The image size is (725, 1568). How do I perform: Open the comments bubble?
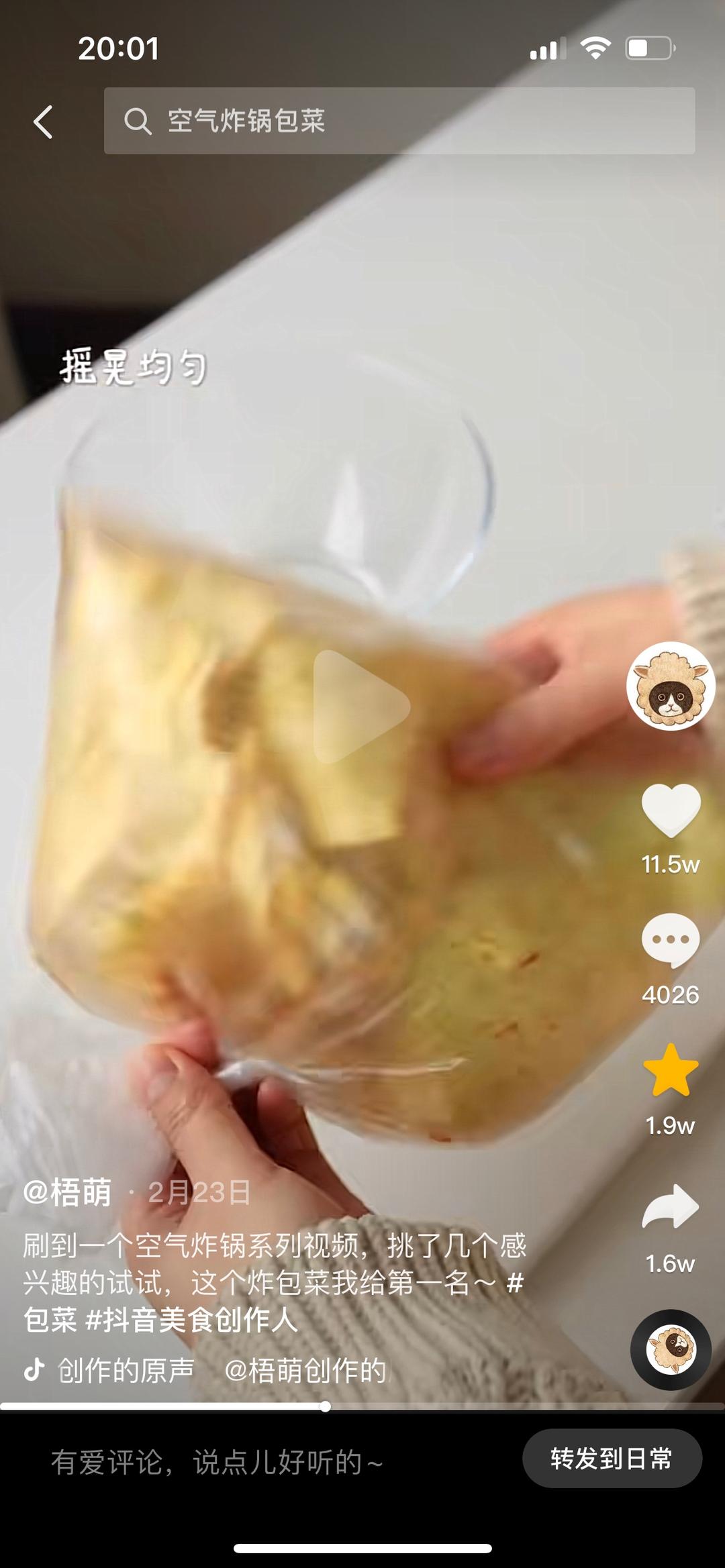(x=671, y=940)
